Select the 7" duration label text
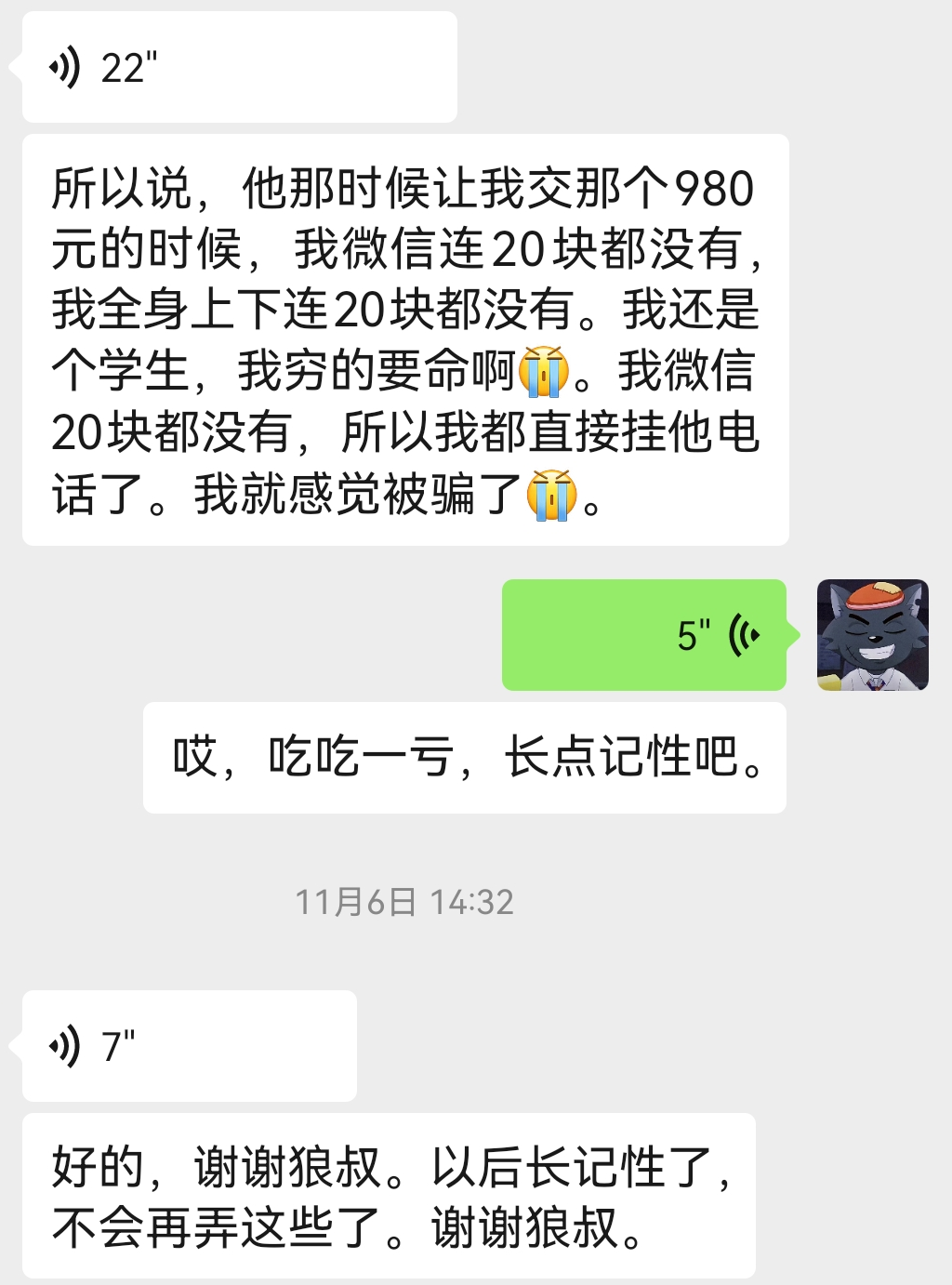 click(x=116, y=1043)
